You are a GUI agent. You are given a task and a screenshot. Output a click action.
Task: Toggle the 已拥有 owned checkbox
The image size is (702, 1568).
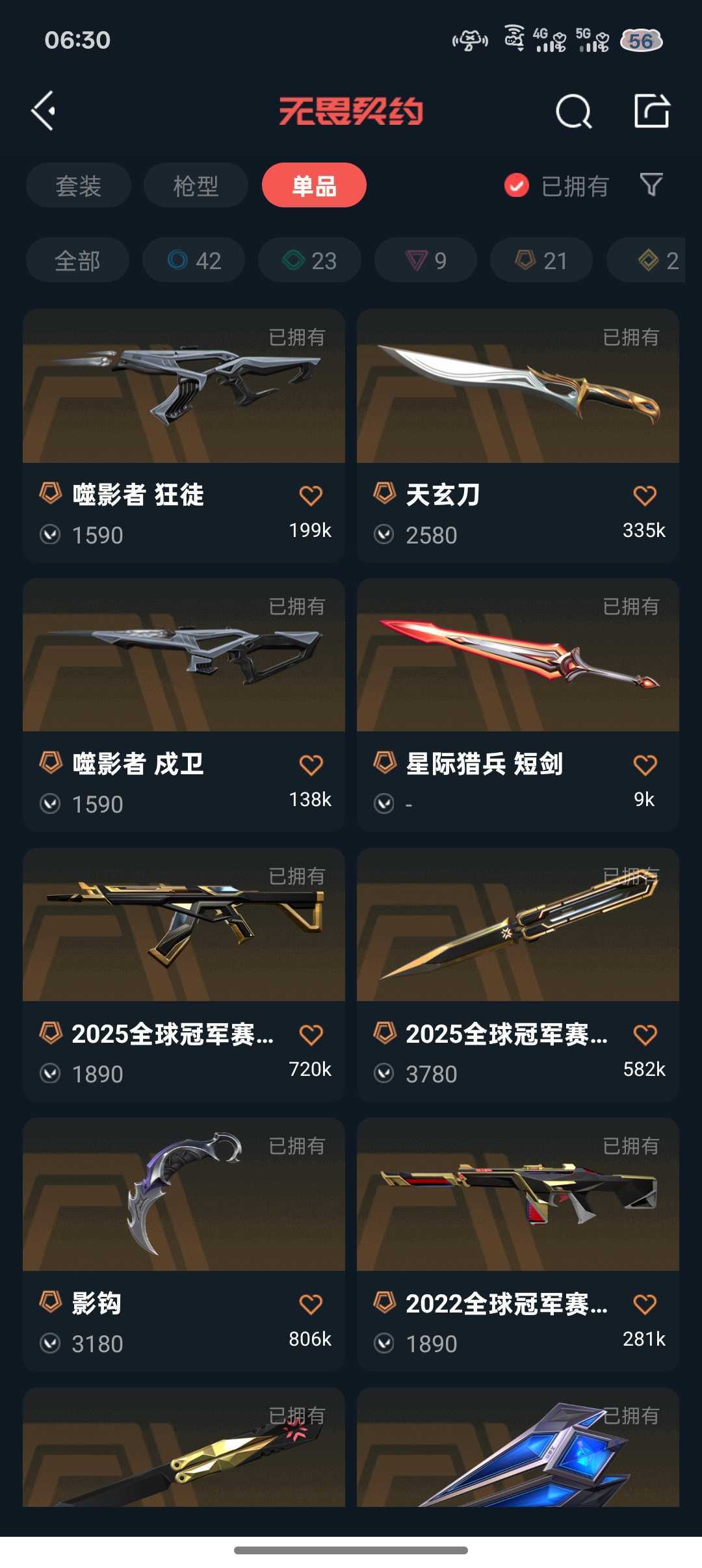click(515, 185)
